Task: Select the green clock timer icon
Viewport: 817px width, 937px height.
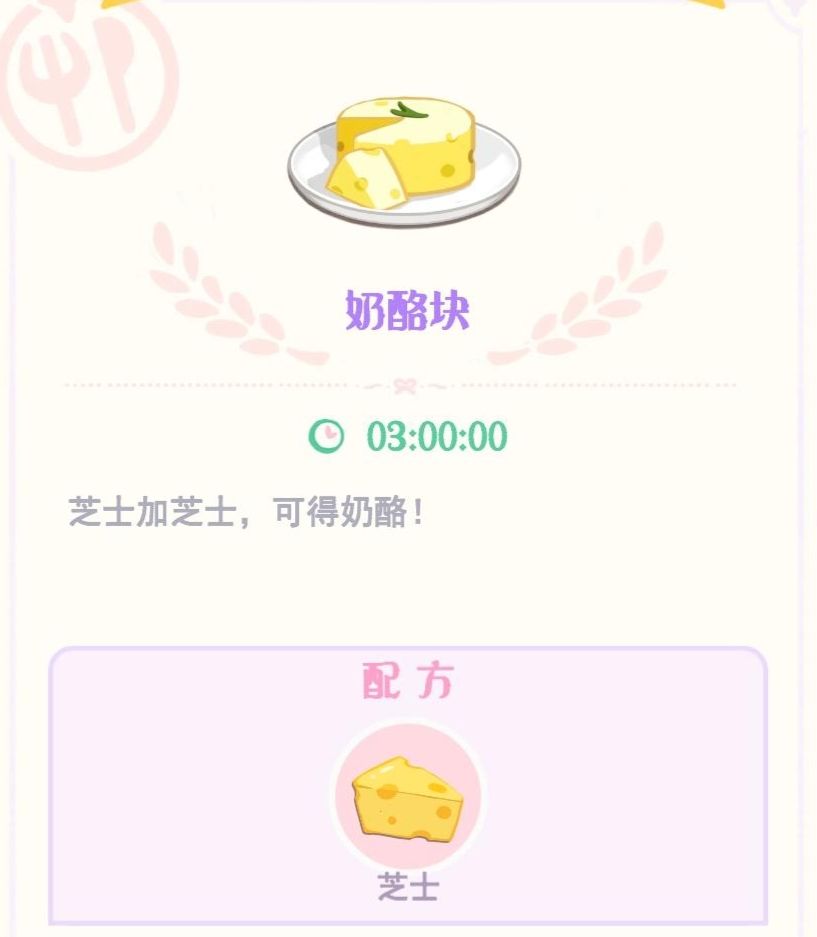Action: pos(325,434)
